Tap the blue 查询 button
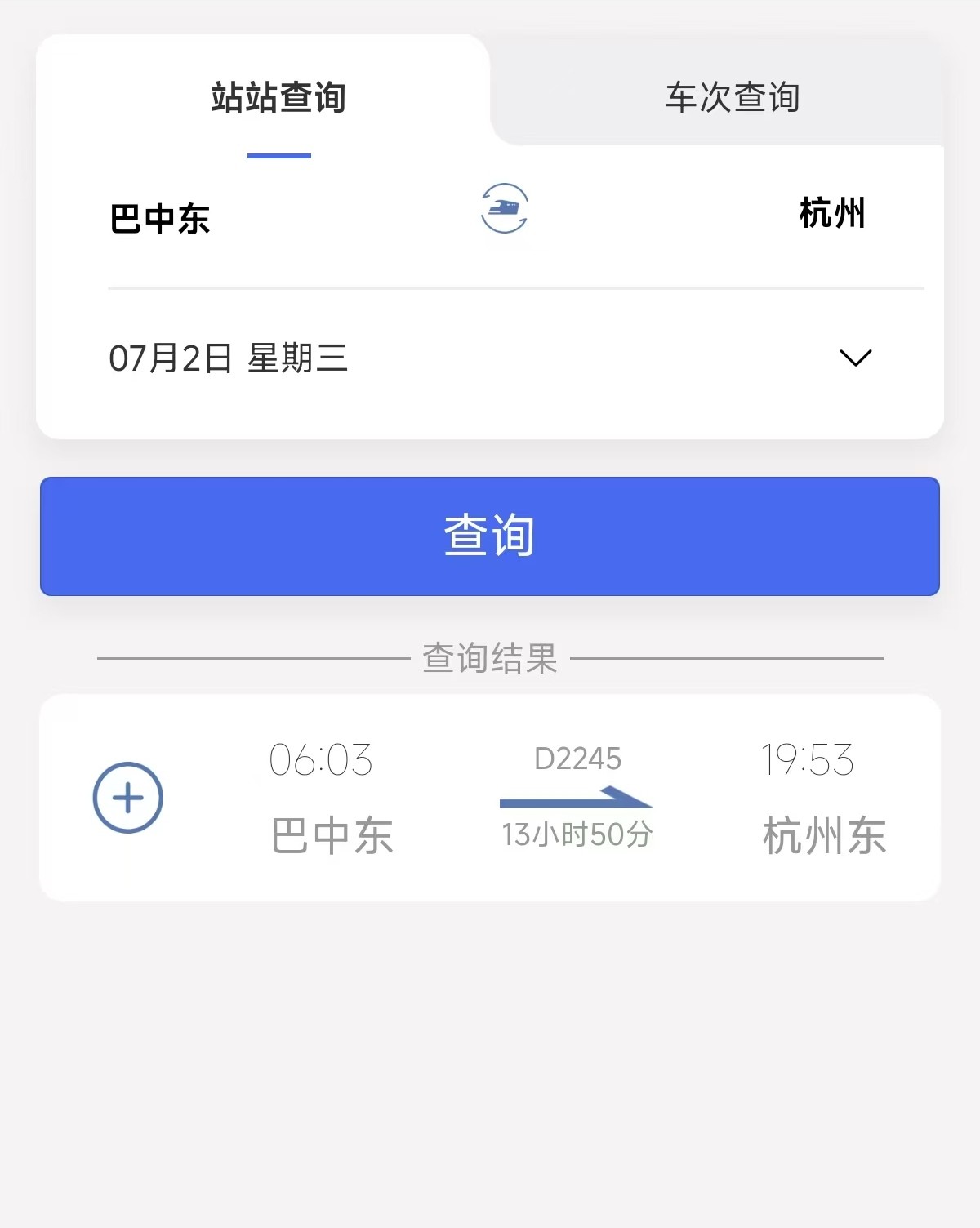The width and height of the screenshot is (980, 1228). 490,536
